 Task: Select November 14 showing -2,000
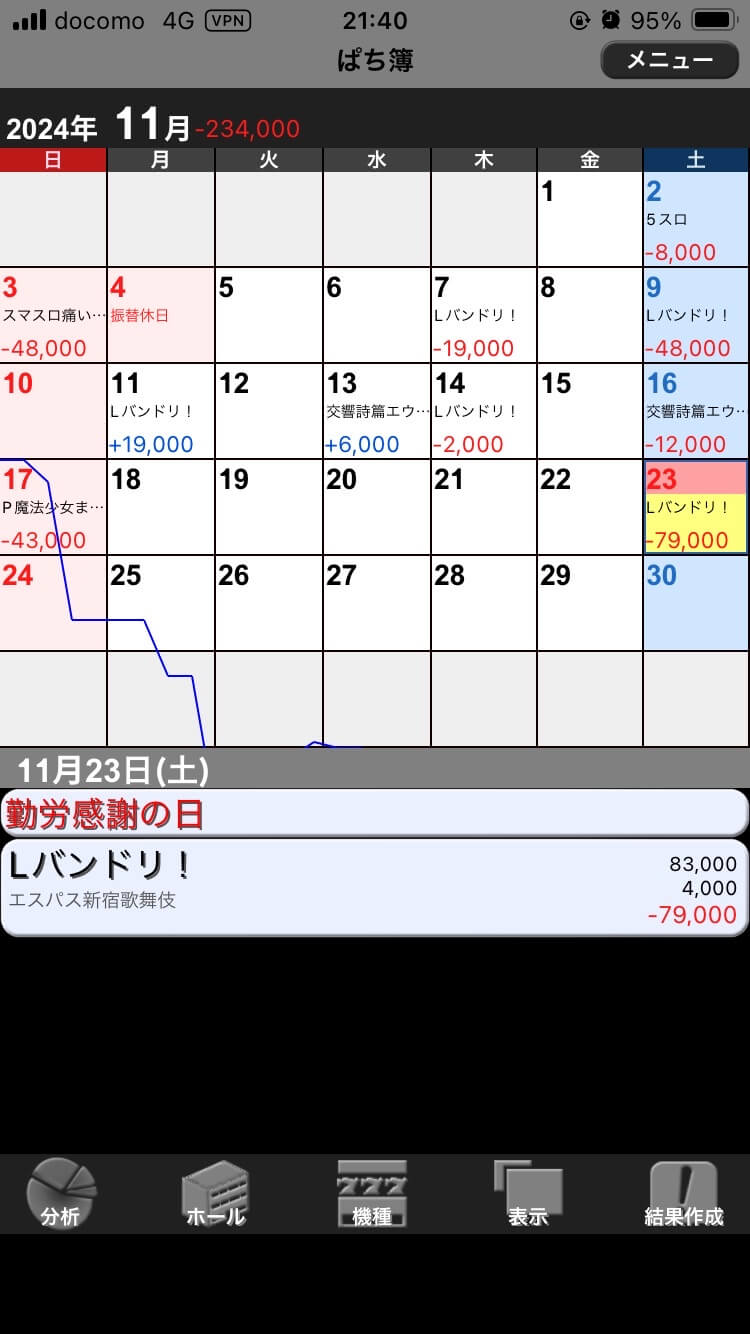click(483, 411)
